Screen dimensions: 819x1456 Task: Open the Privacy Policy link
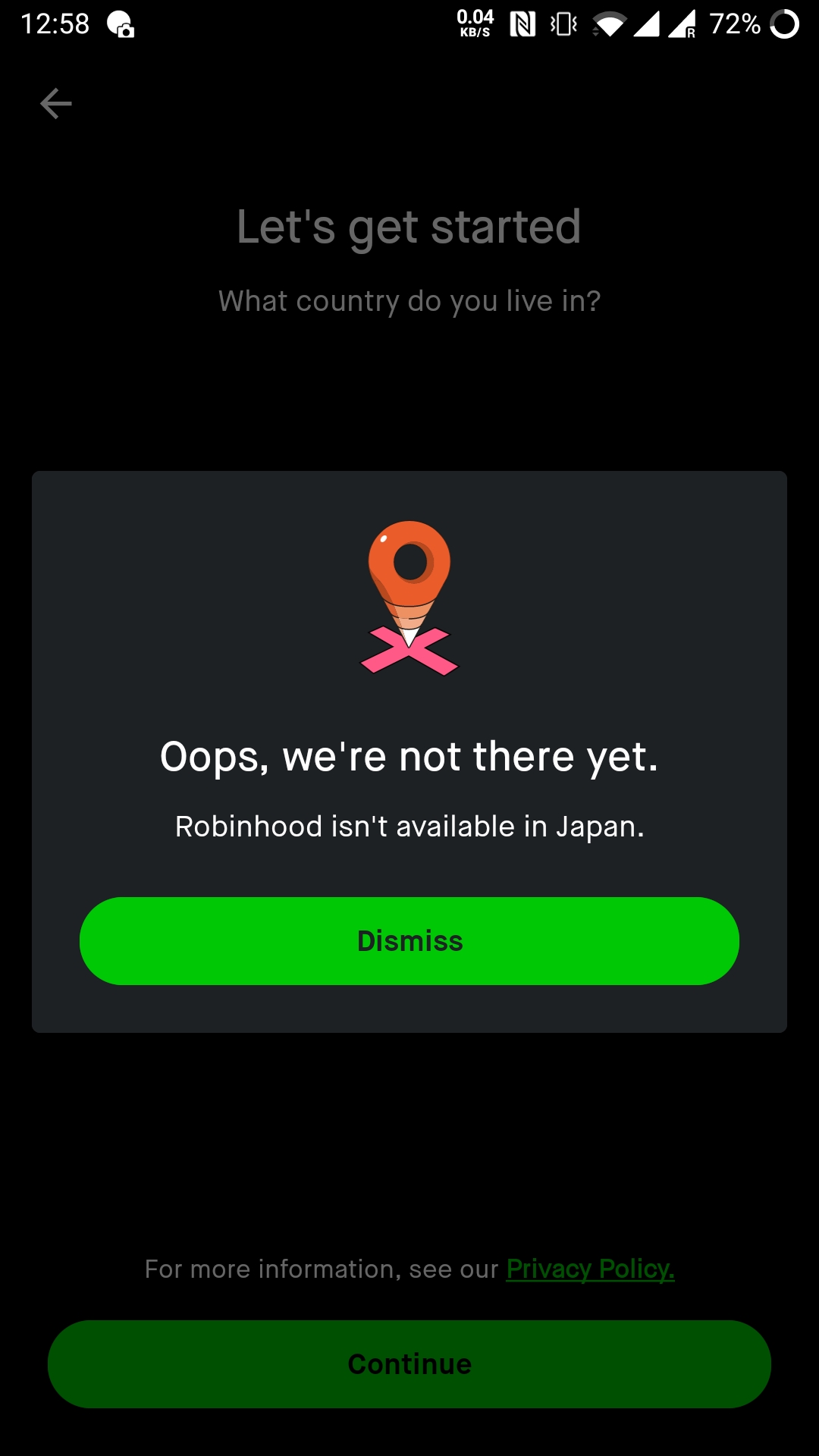click(x=590, y=1269)
